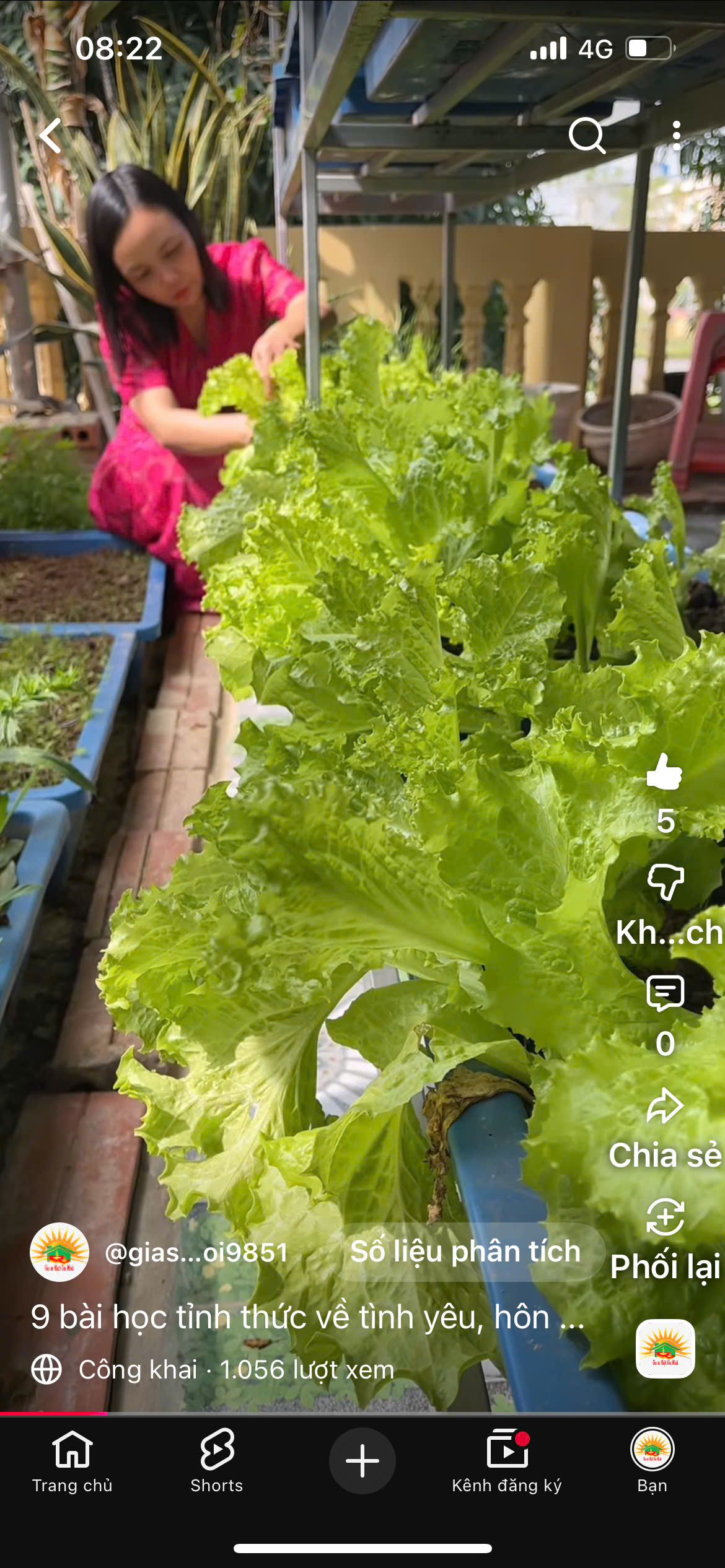Create new content with the plus button
Screen dimensions: 725x1568
362,1460
